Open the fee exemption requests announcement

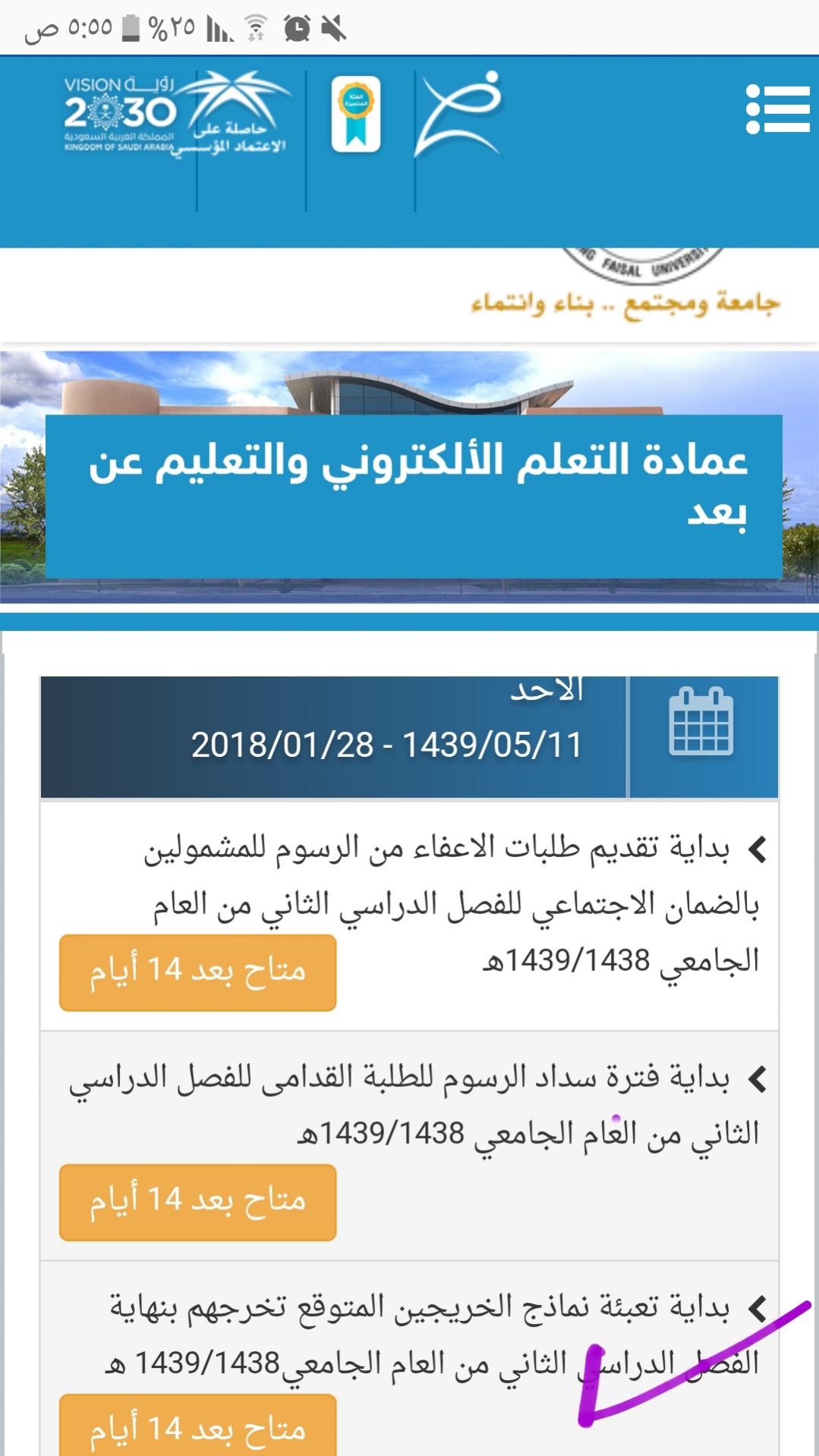point(455,904)
